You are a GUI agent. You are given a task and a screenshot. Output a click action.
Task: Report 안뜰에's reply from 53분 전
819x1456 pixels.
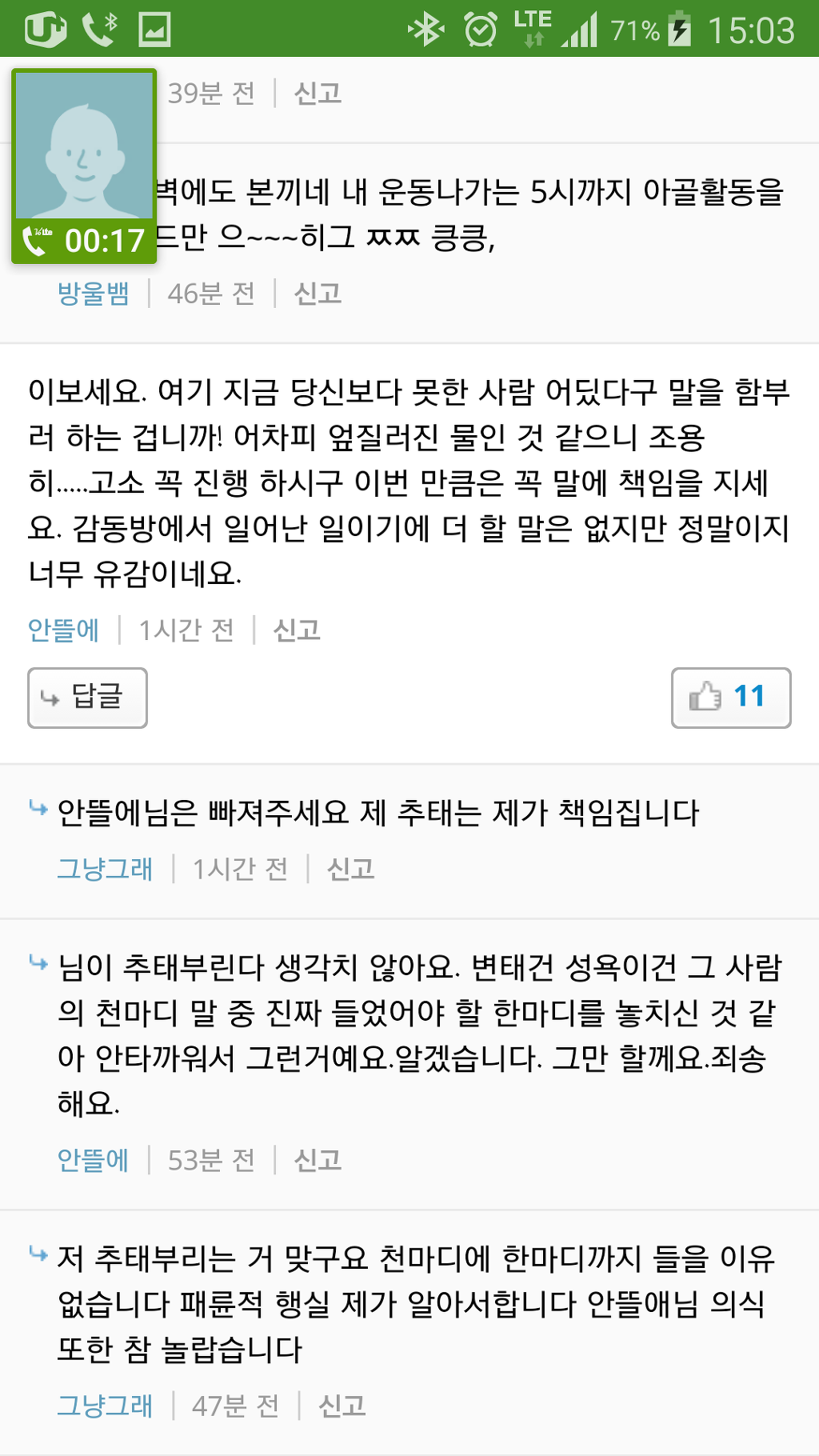point(318,1160)
